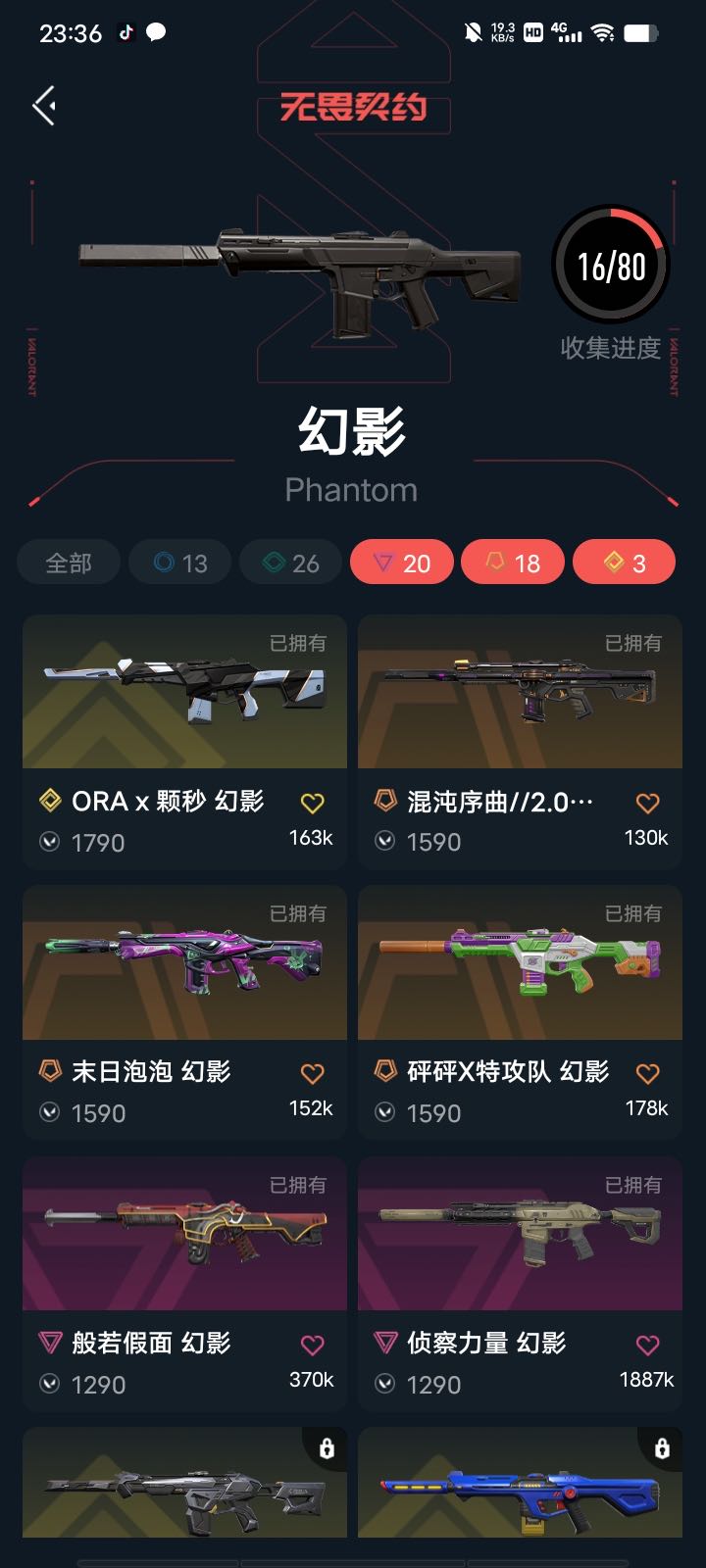
Task: Like the 般若假面 幻影 skin
Action: coord(312,1346)
